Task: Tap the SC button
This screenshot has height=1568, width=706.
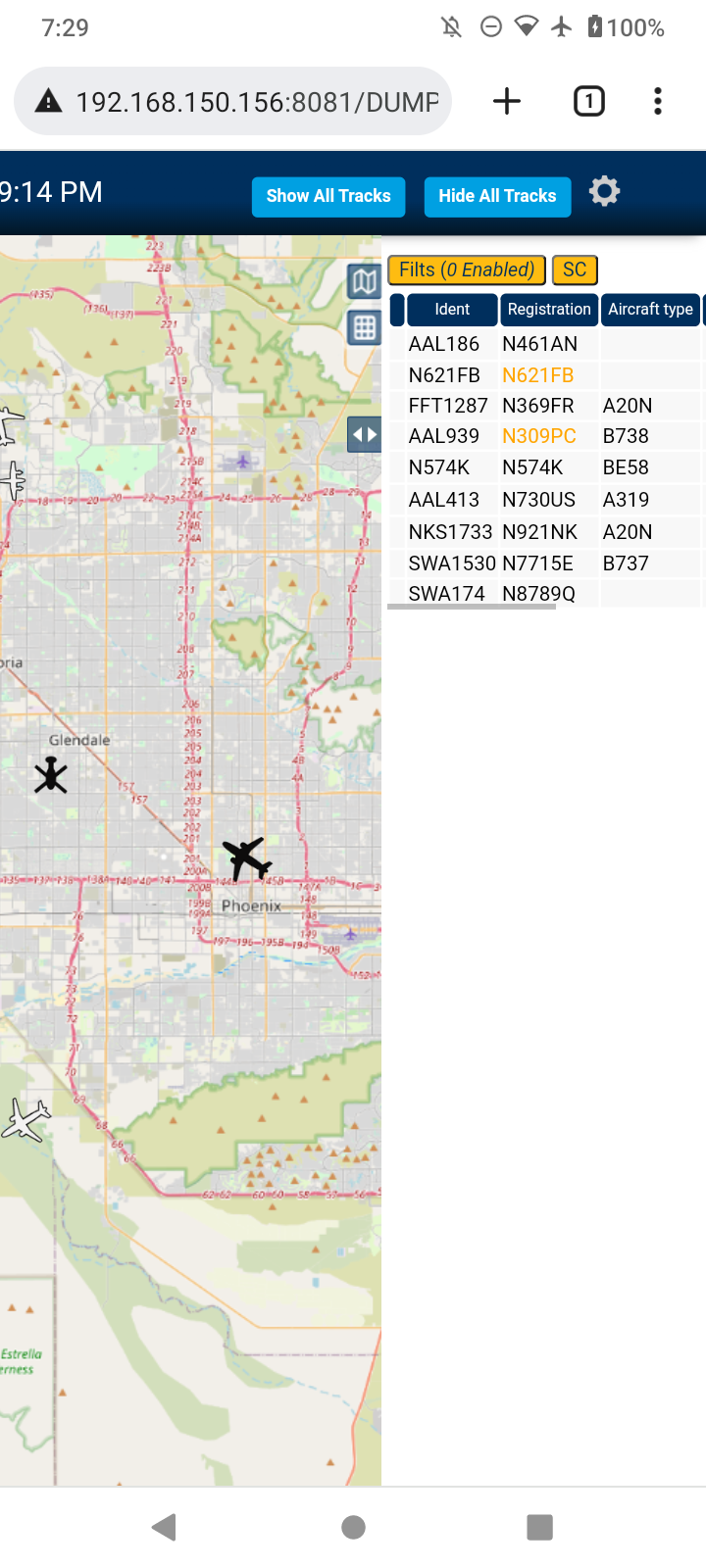Action: click(575, 269)
